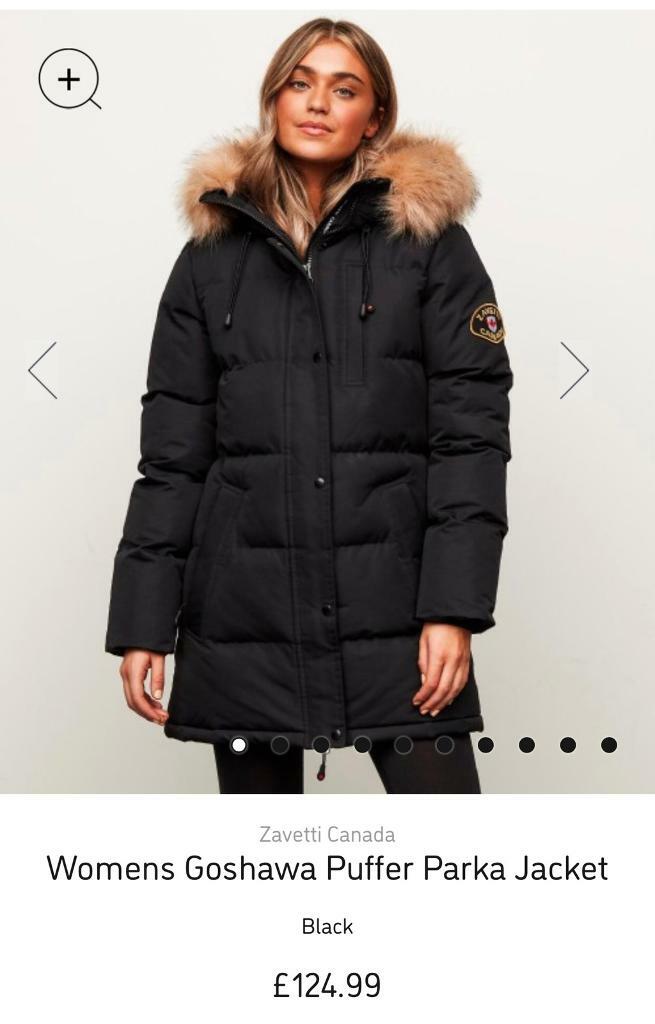Viewport: 655px width, 1024px height.
Task: Go to the previous product photo
Action: click(x=43, y=370)
